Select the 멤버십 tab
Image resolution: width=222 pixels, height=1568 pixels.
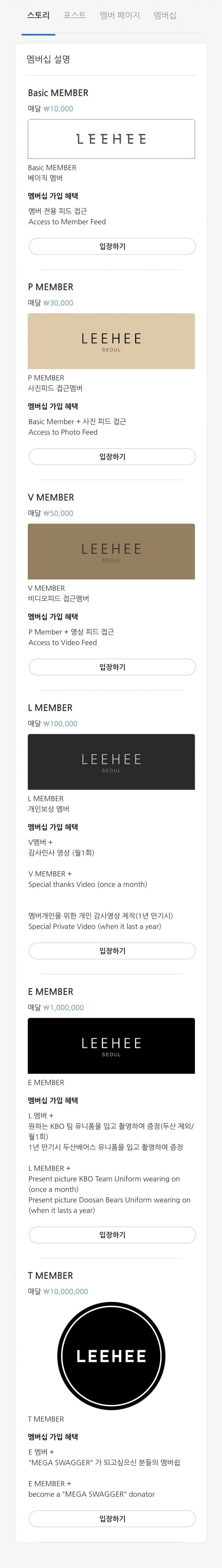point(165,15)
